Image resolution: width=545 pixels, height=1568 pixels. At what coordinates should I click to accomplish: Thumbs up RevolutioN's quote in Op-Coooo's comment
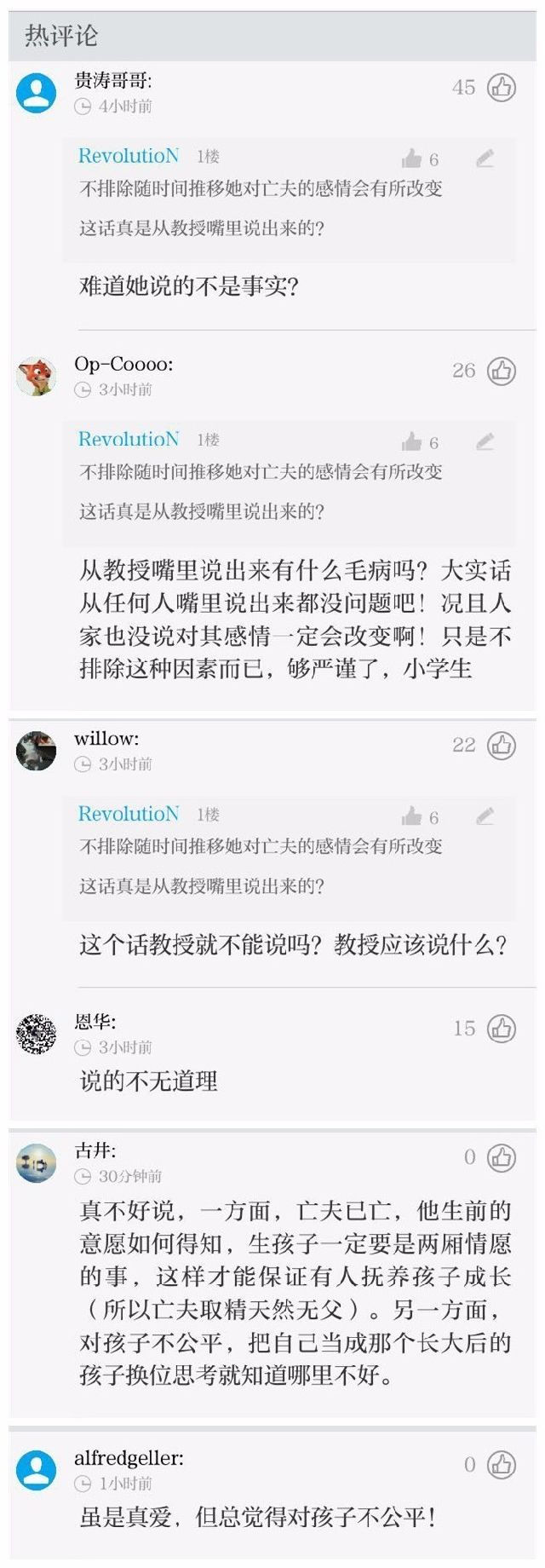(x=412, y=441)
